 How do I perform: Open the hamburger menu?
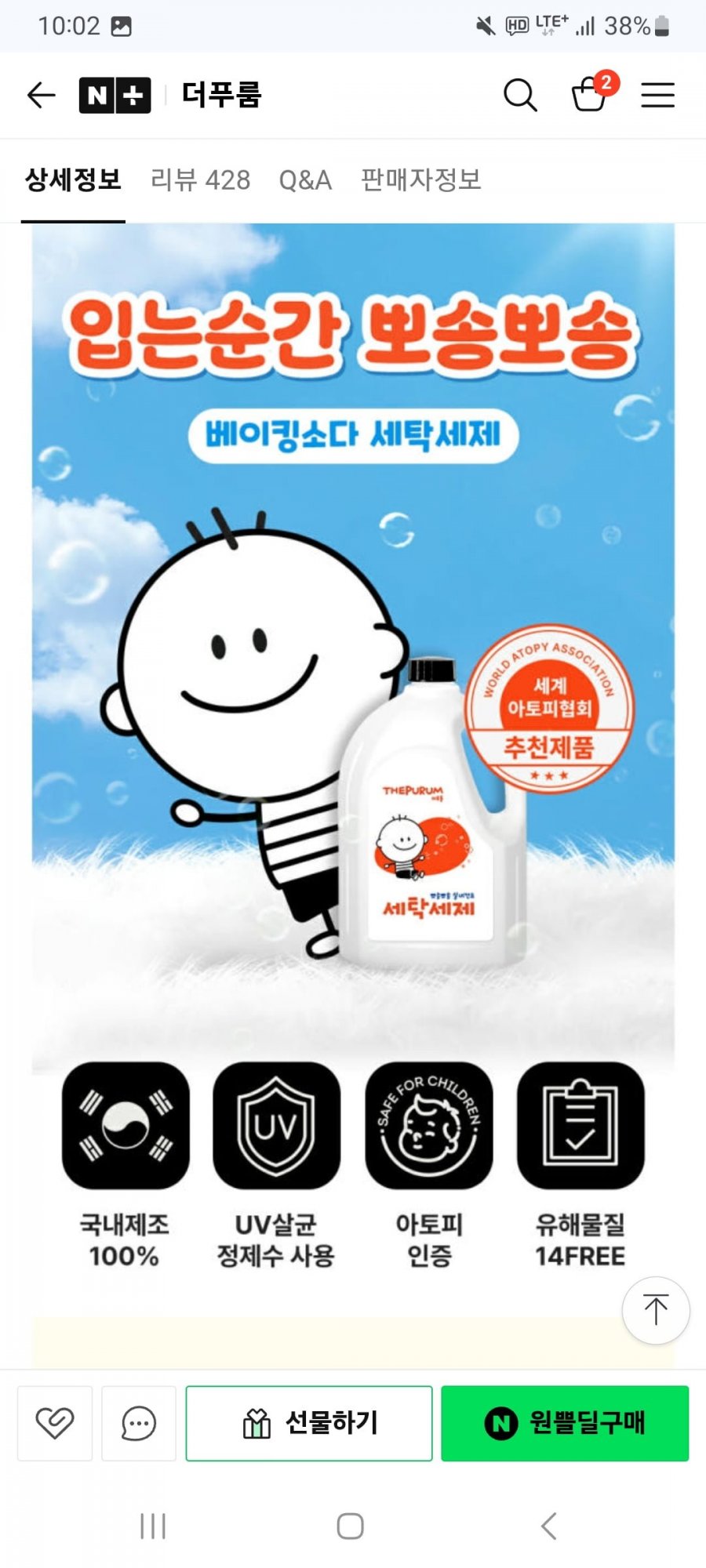click(657, 95)
